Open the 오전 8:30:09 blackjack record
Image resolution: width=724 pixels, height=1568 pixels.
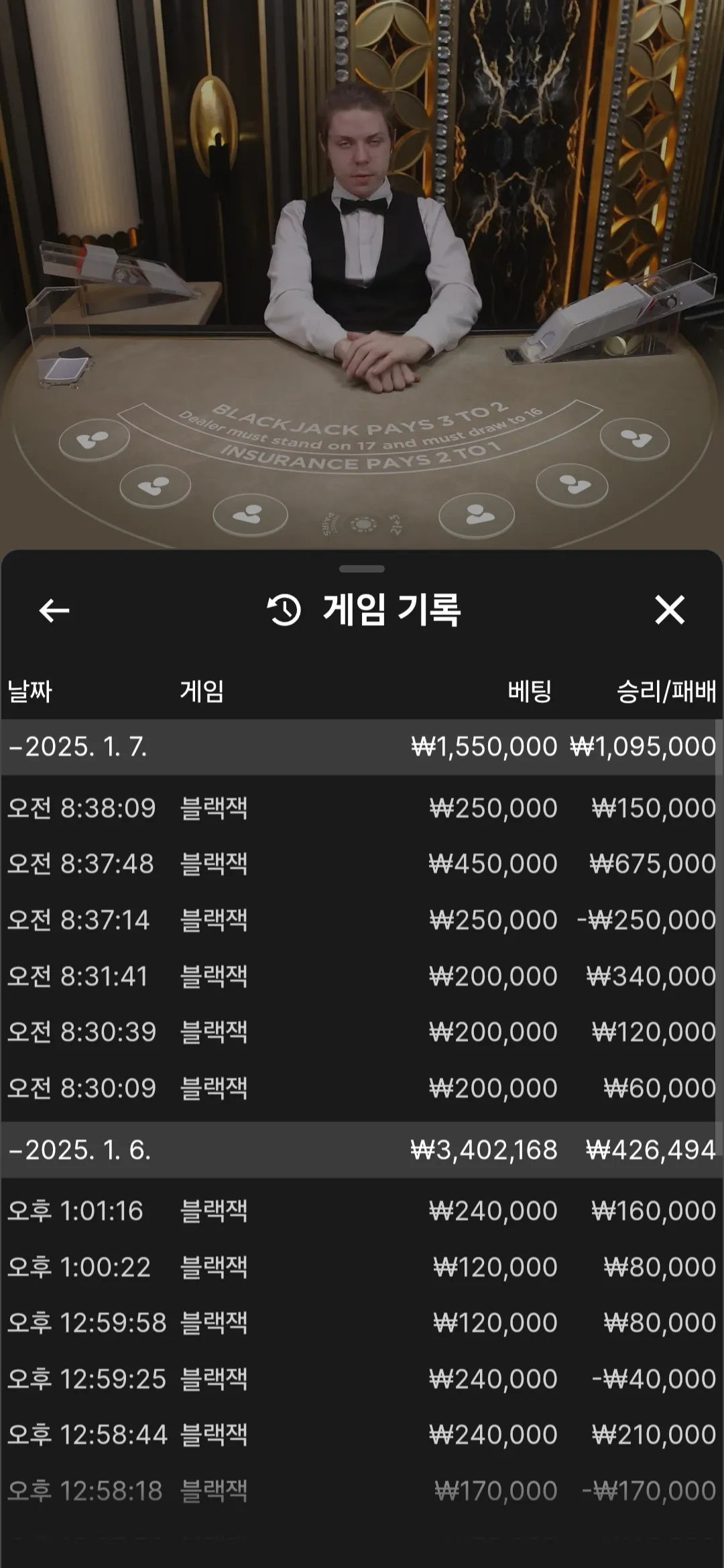(x=362, y=1088)
